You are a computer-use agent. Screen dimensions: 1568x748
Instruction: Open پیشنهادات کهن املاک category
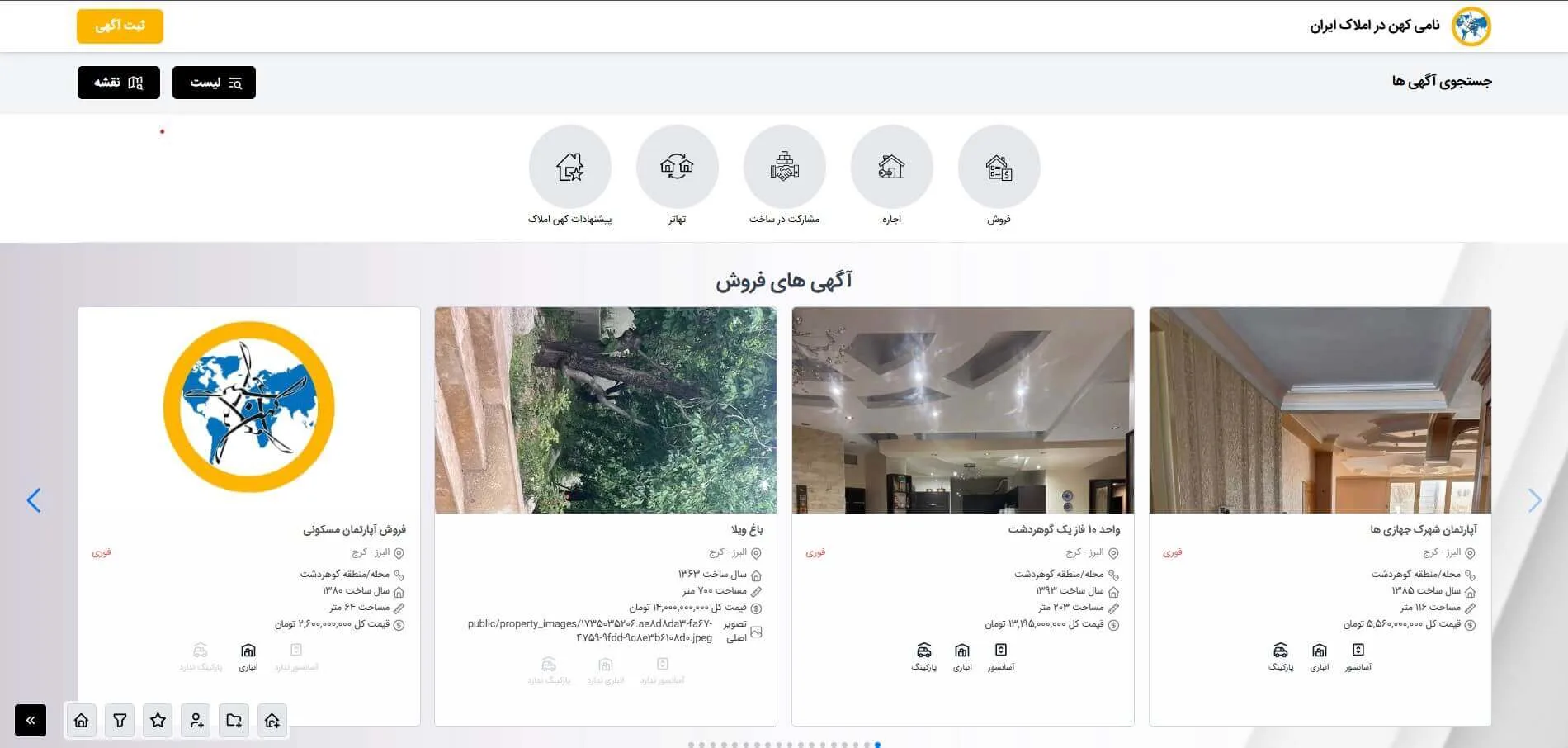point(569,167)
